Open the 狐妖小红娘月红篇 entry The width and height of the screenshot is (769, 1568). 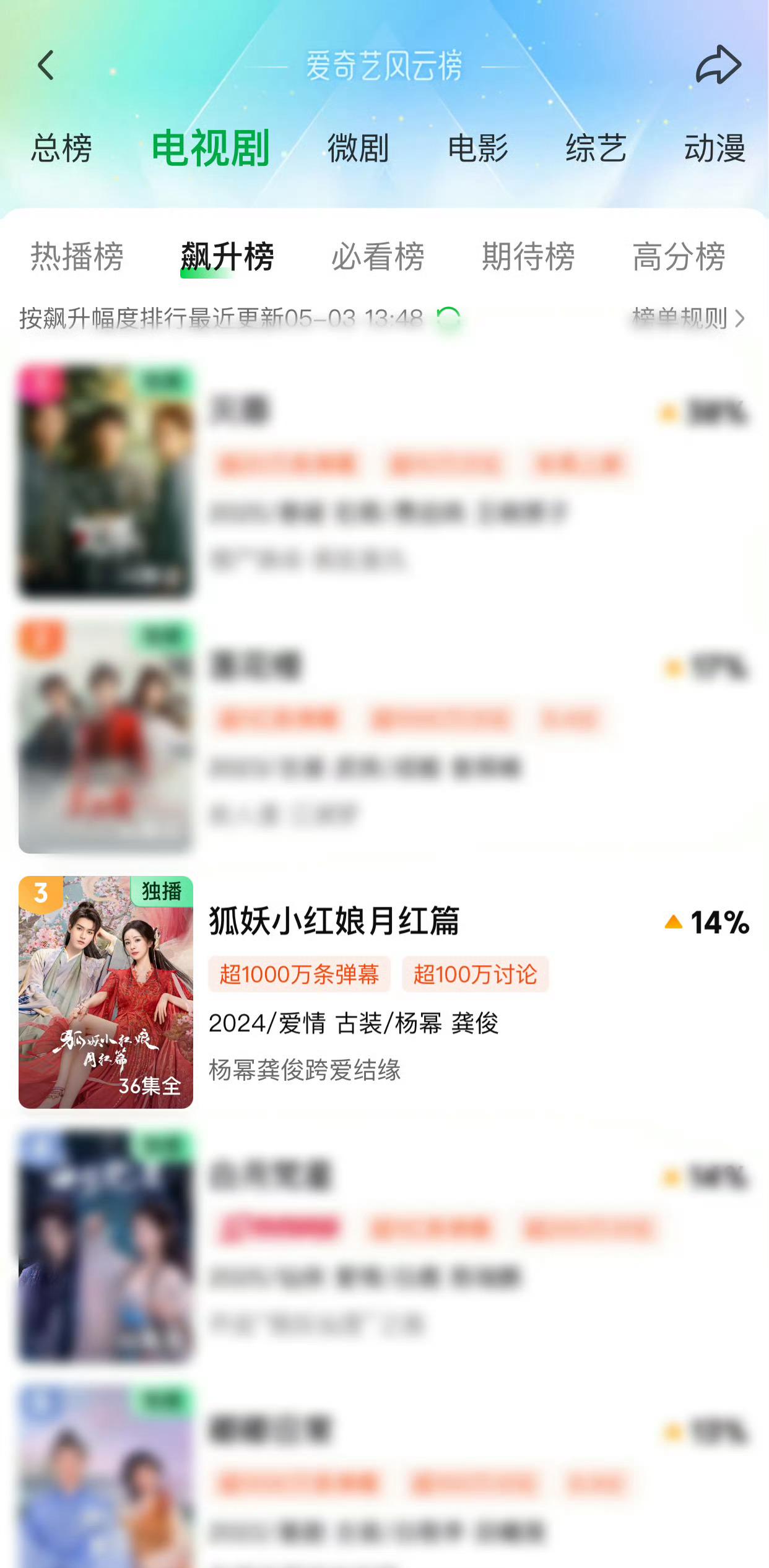(x=334, y=920)
